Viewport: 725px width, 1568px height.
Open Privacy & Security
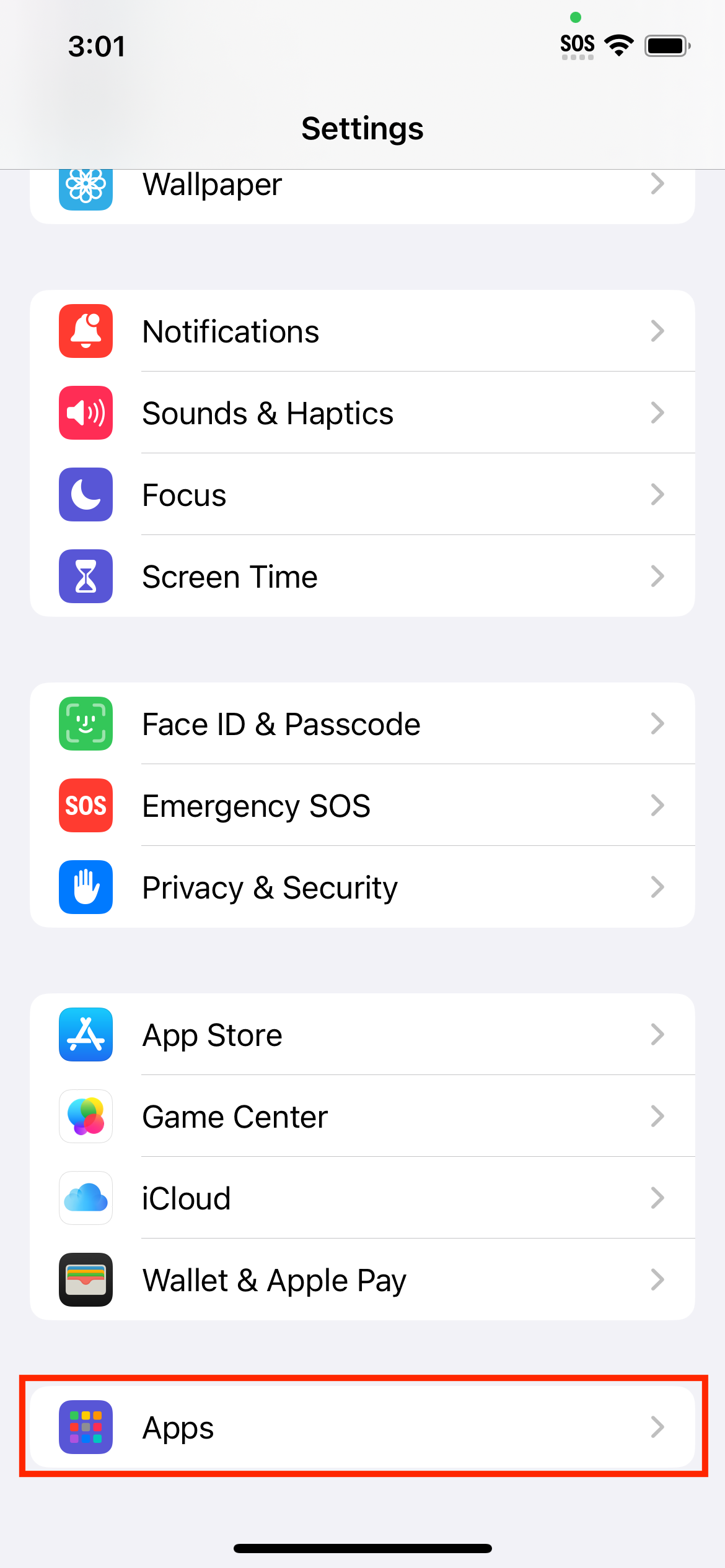point(362,887)
